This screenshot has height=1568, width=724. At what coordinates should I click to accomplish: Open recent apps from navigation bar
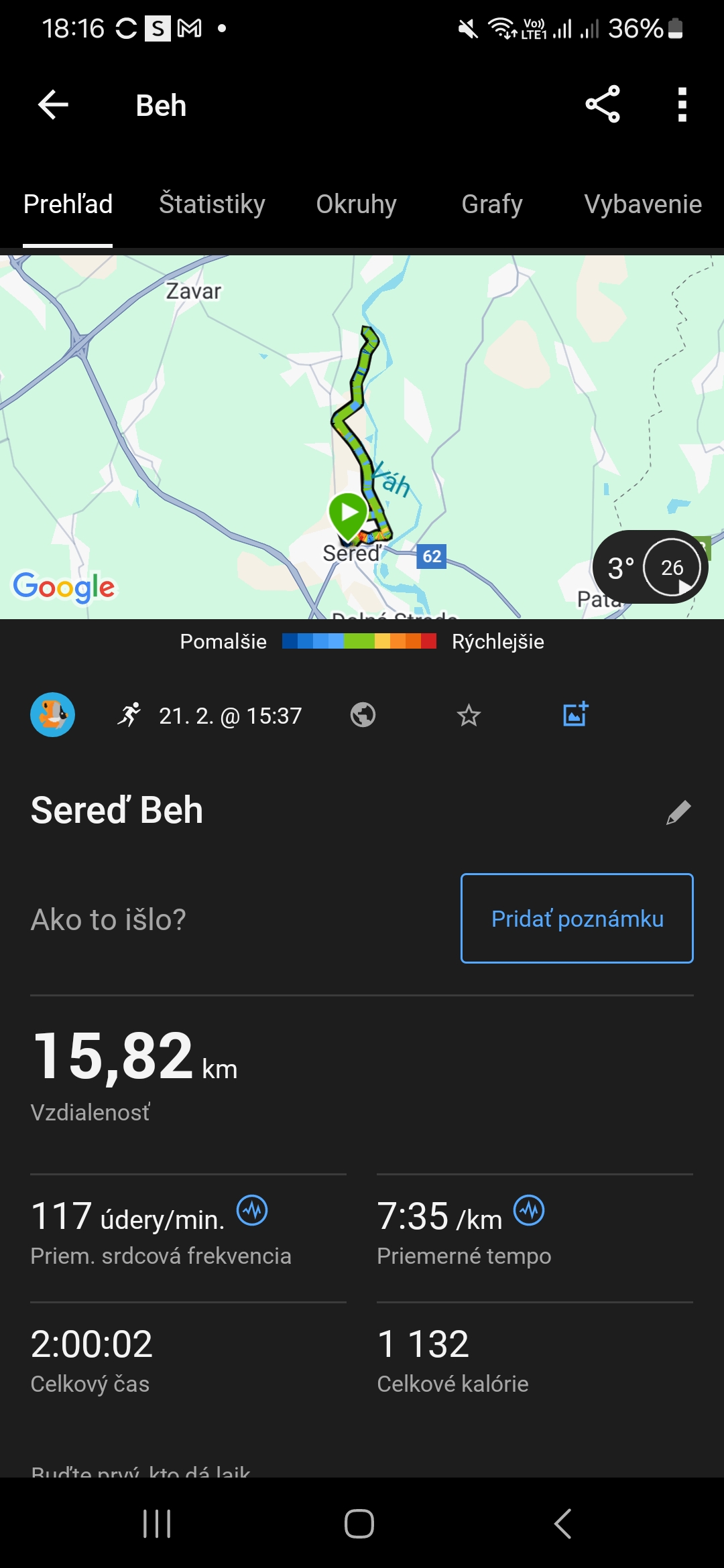point(157,1524)
